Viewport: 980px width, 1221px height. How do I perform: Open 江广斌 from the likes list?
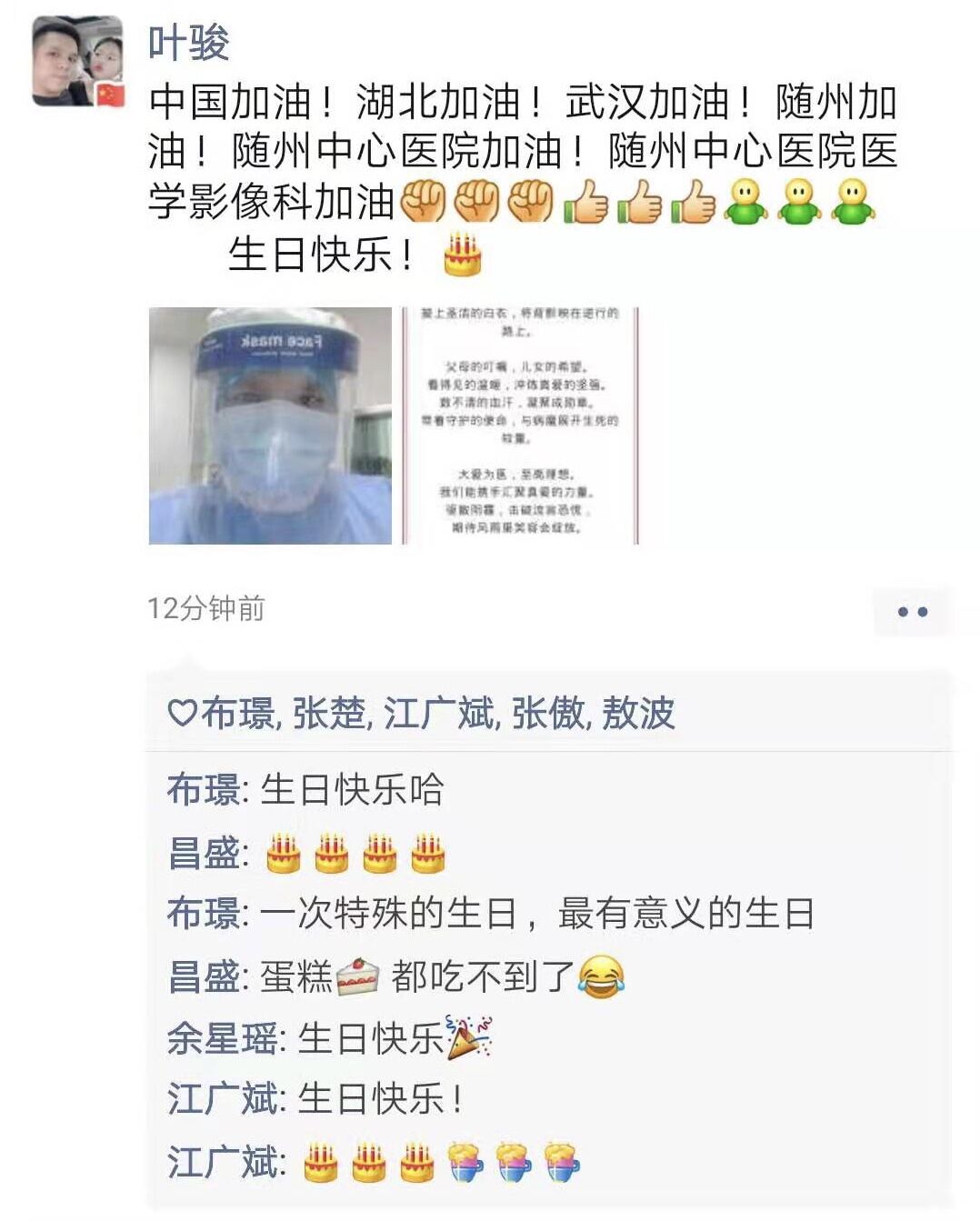coord(438,714)
